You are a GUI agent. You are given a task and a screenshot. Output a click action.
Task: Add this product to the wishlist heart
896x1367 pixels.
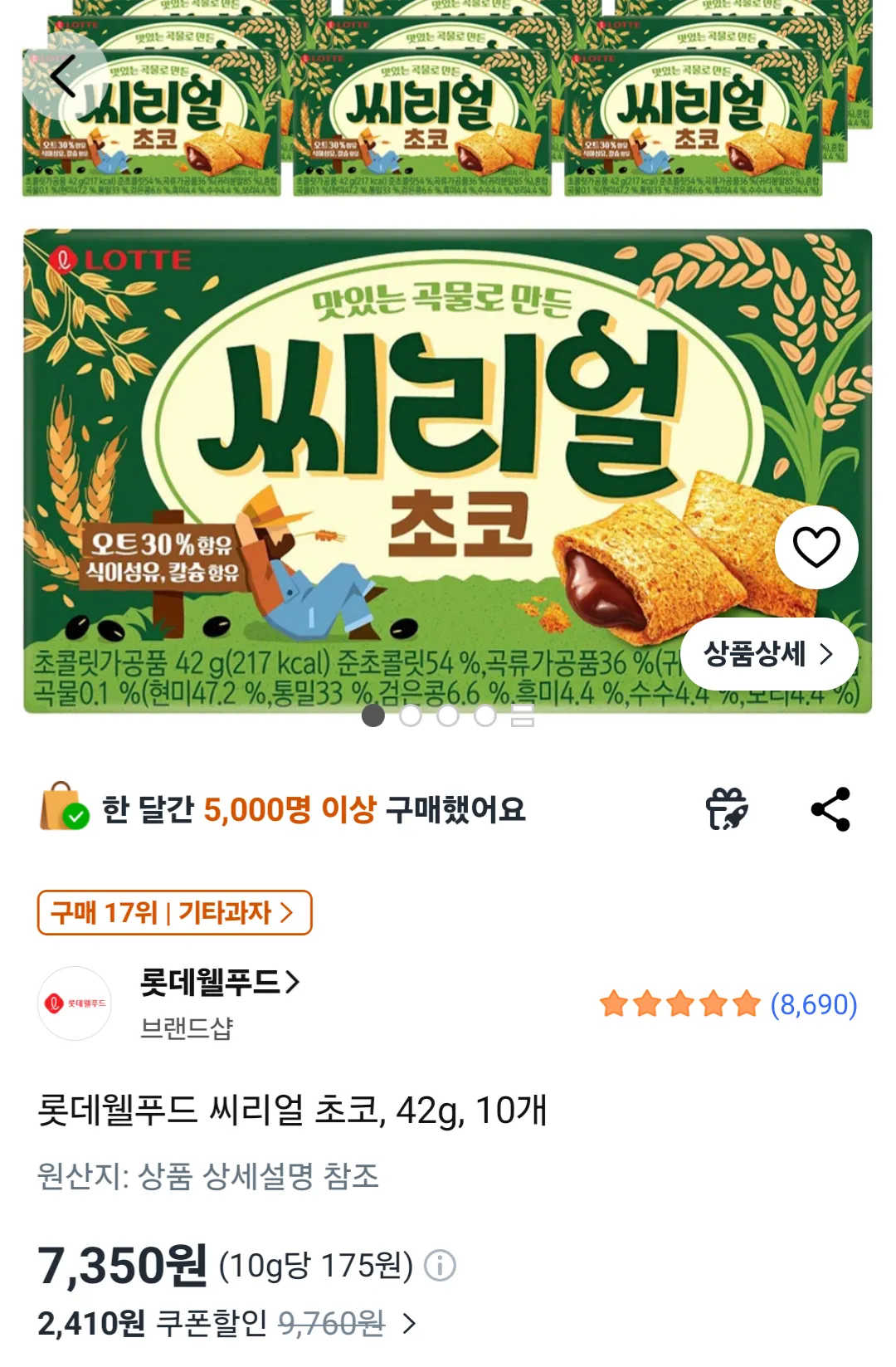coord(816,547)
